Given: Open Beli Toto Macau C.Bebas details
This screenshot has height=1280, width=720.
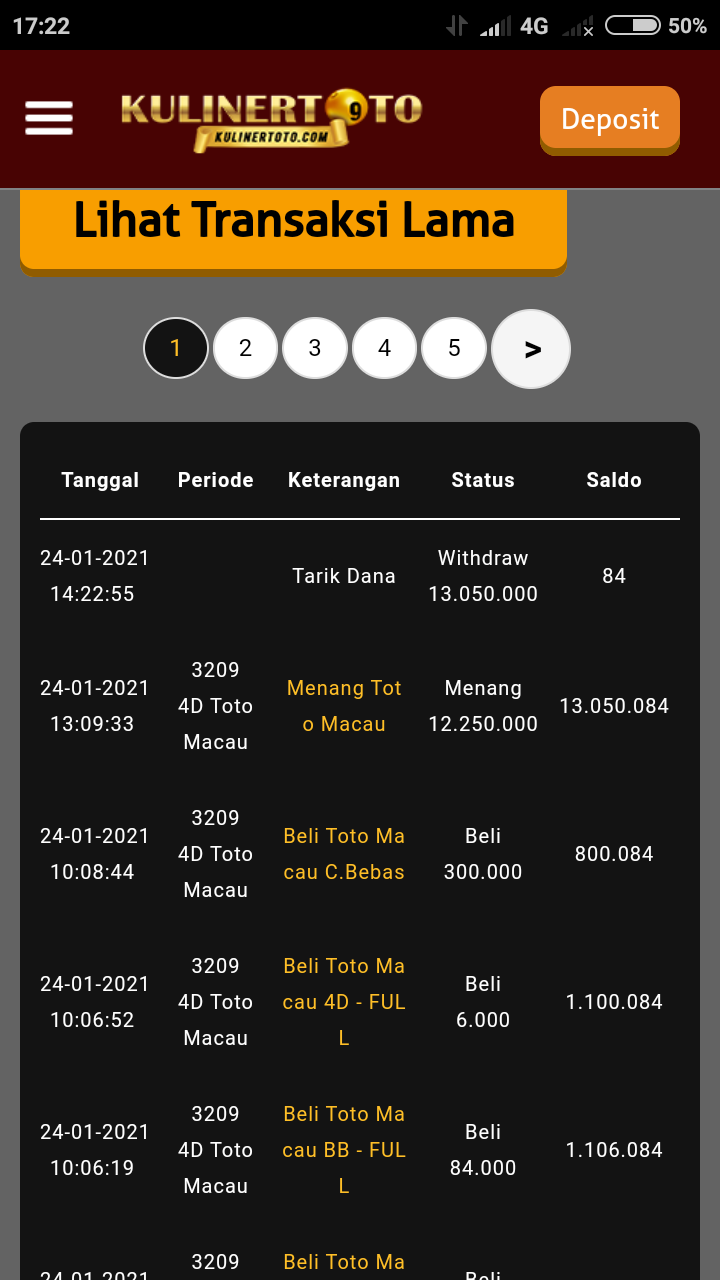Looking at the screenshot, I should (344, 854).
